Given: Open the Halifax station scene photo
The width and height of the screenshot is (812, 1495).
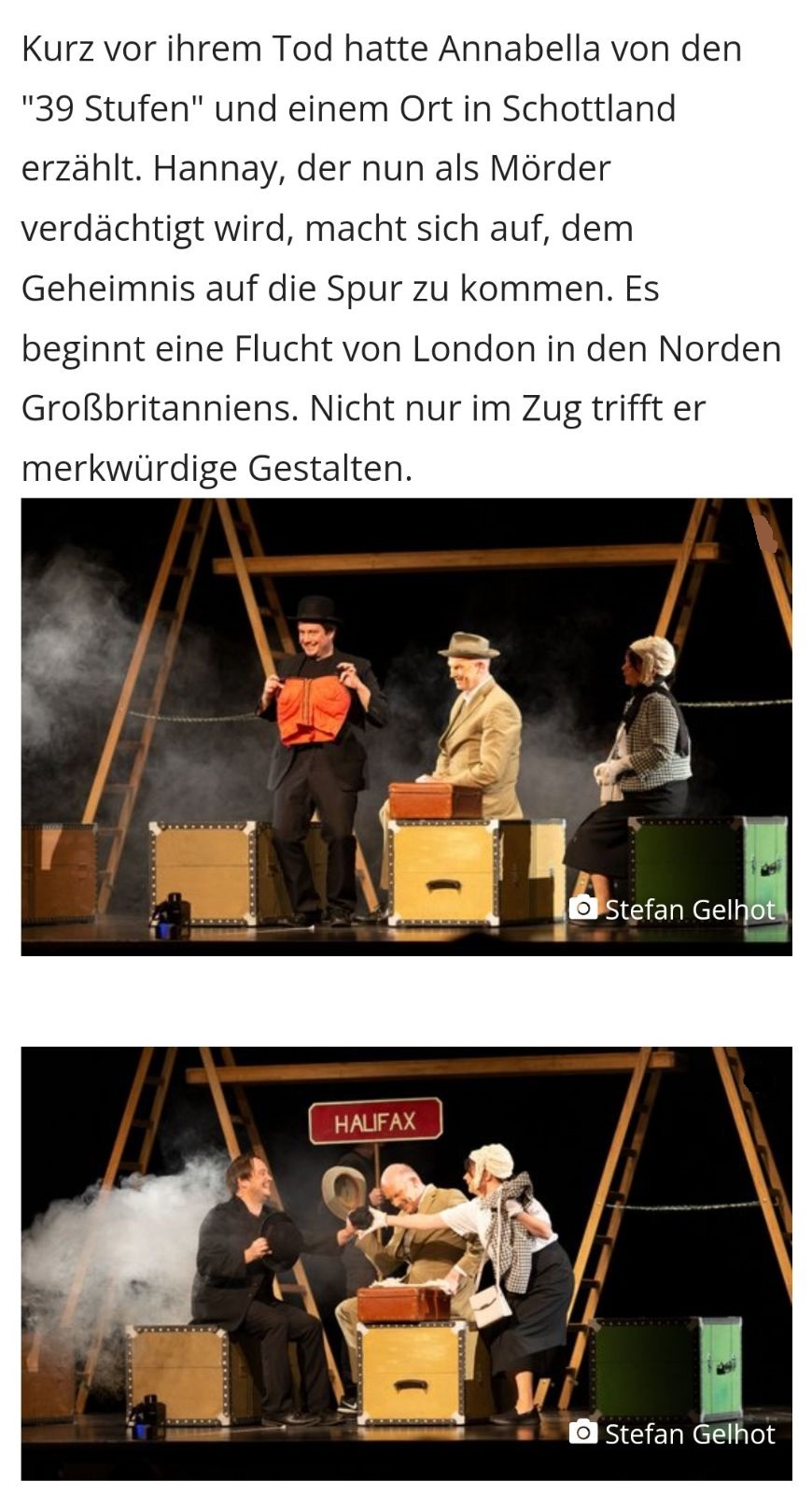Looking at the screenshot, I should (406, 1262).
